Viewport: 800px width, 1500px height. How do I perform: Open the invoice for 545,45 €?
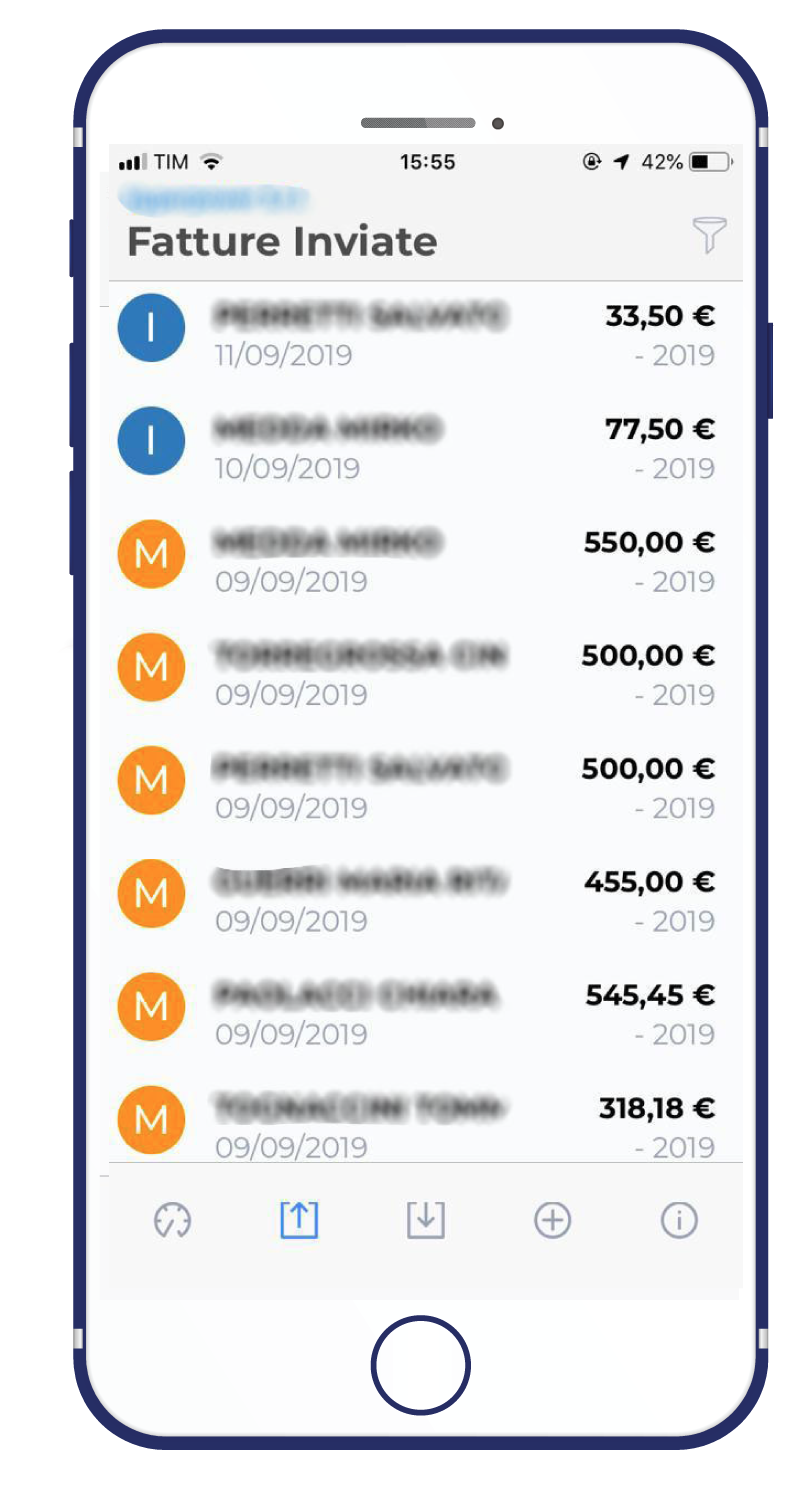coord(425,1013)
